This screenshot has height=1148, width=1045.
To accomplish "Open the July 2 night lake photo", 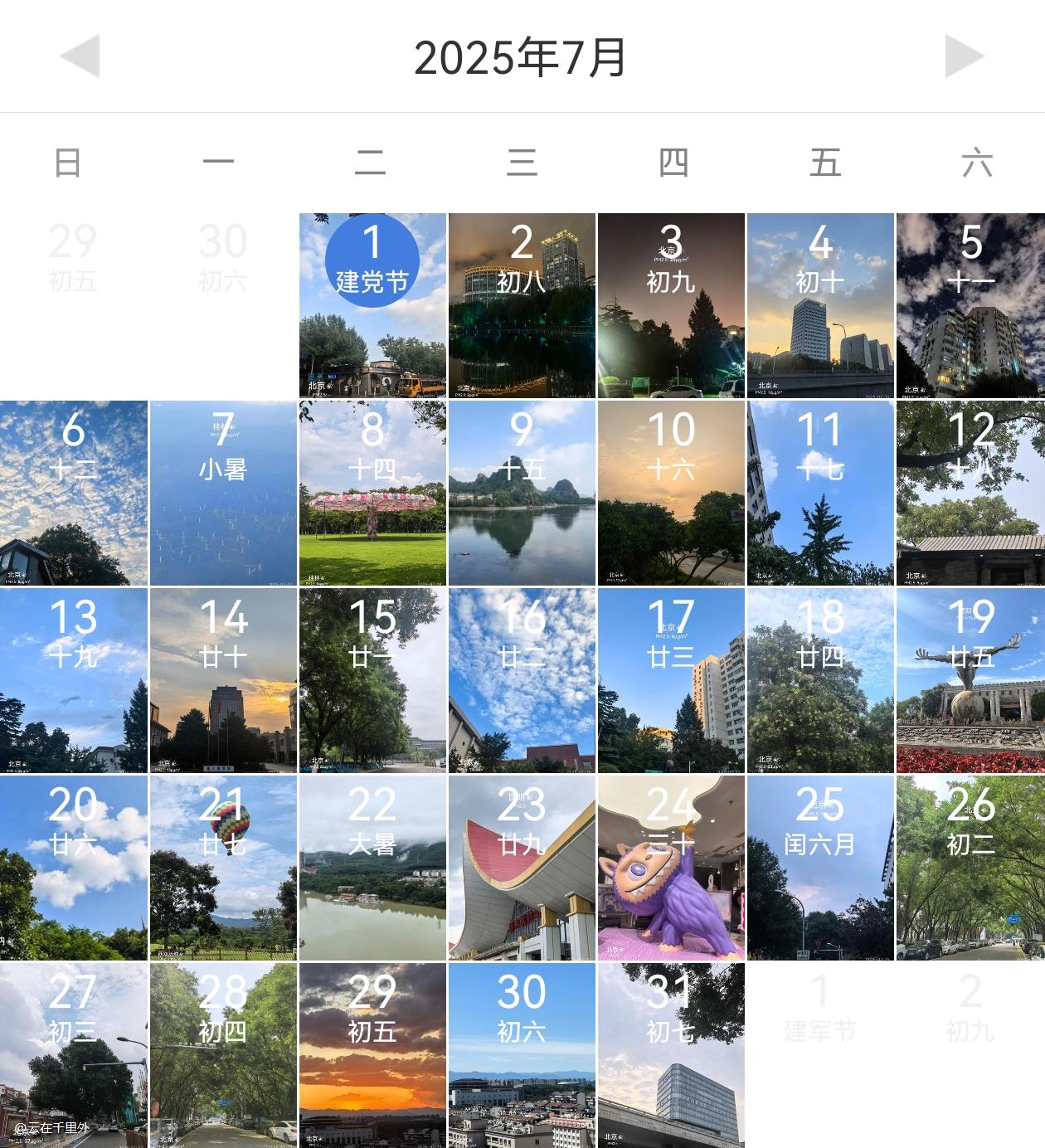I will 522,306.
